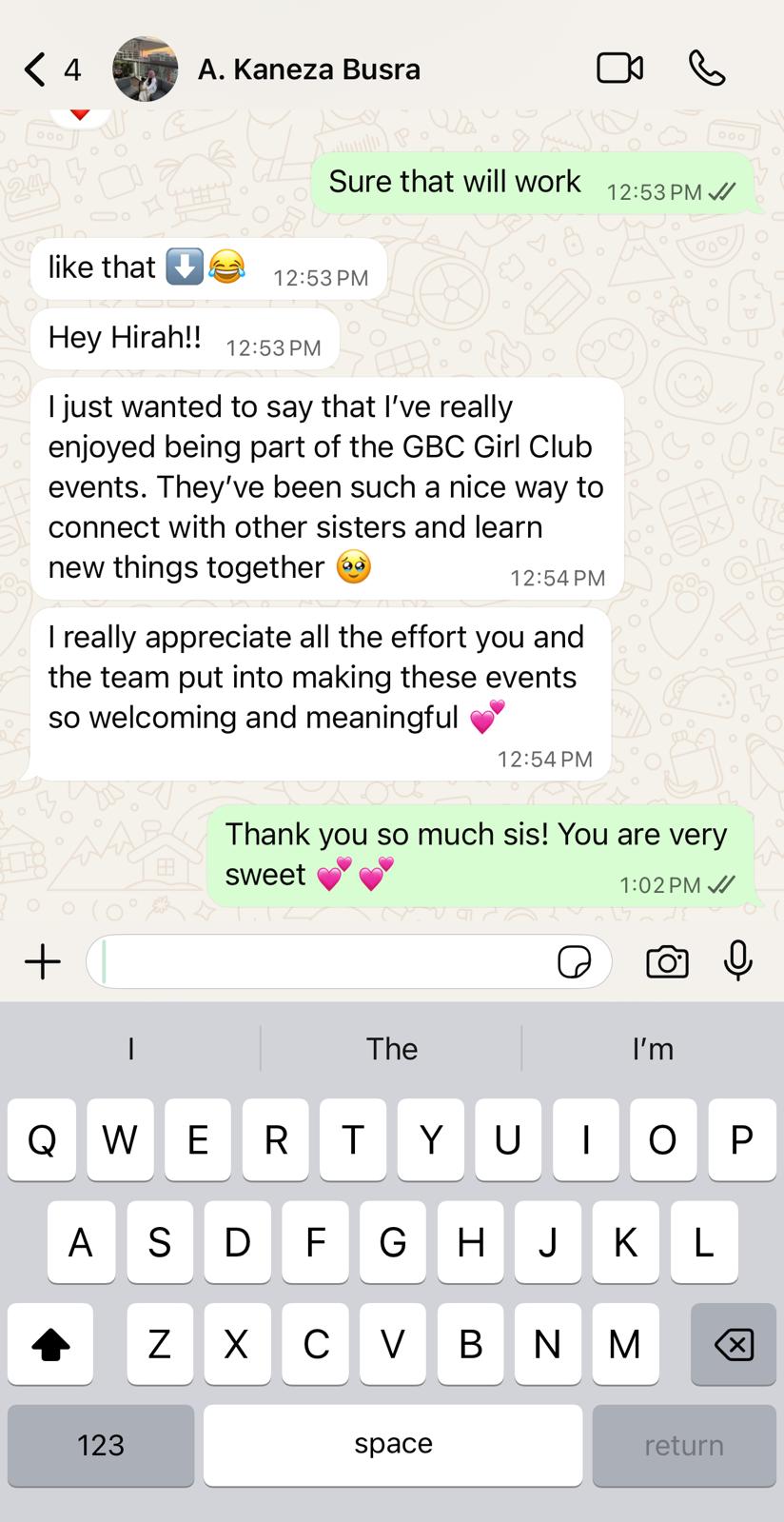This screenshot has width=784, height=1522.
Task: Tap the microphone to record voice message
Action: [x=738, y=960]
